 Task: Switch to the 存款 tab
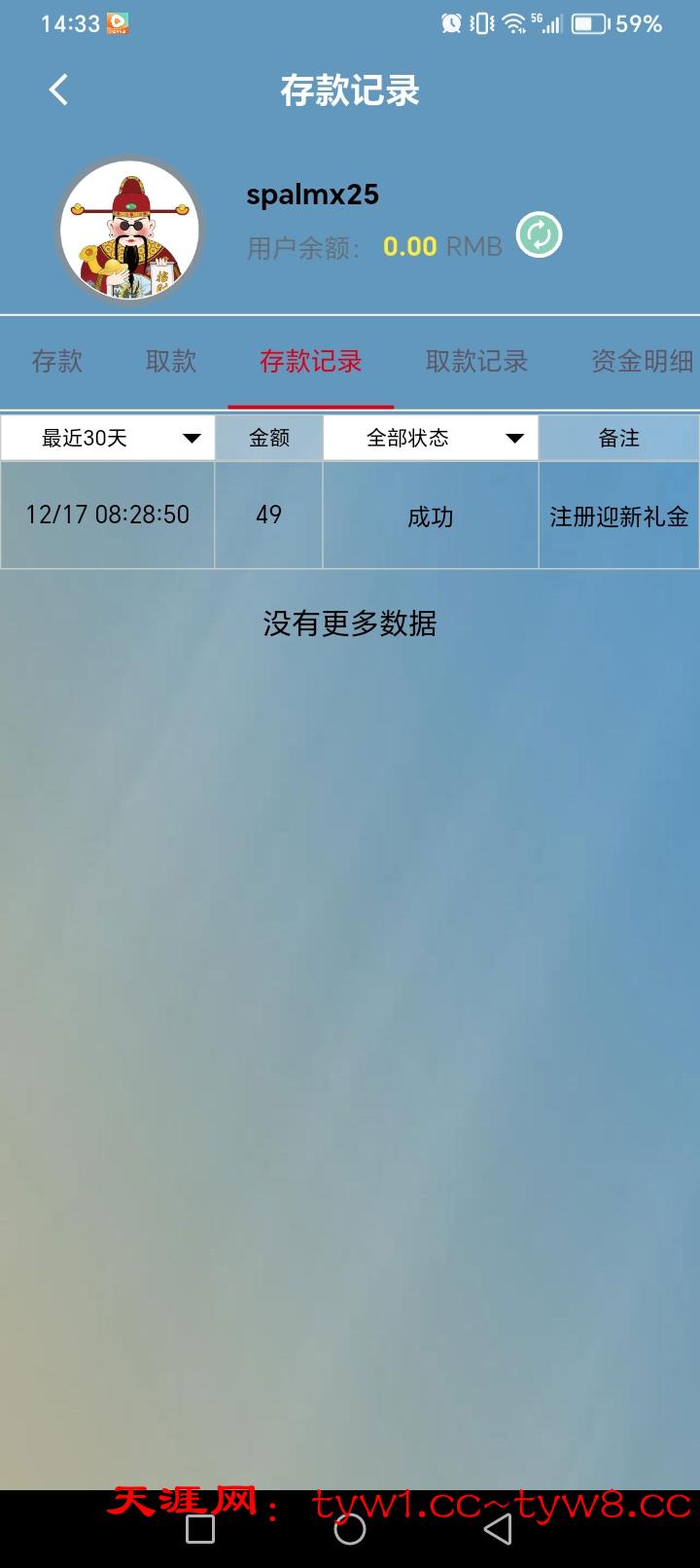pyautogui.click(x=56, y=361)
